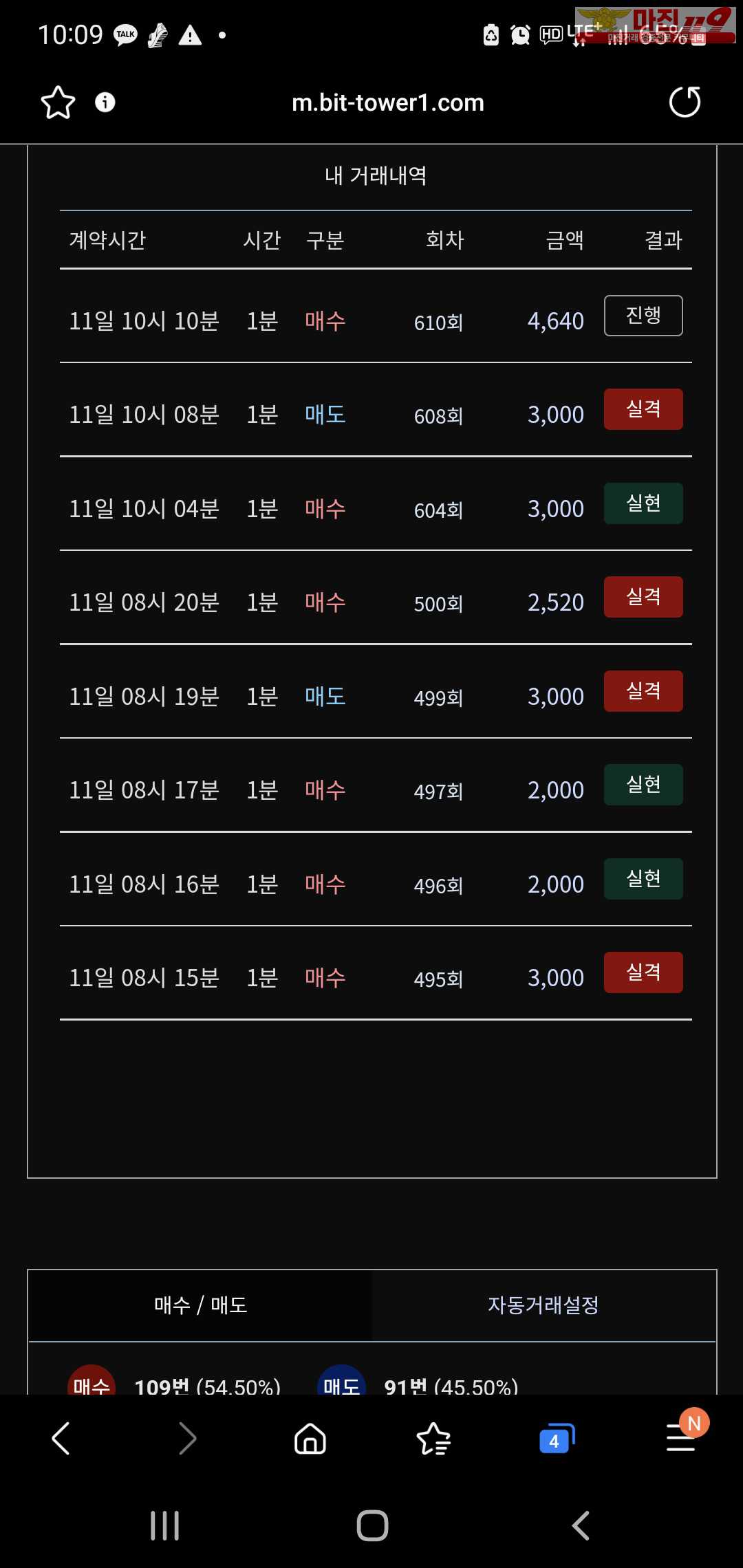
Task: Open the browser menu
Action: pyautogui.click(x=681, y=1438)
